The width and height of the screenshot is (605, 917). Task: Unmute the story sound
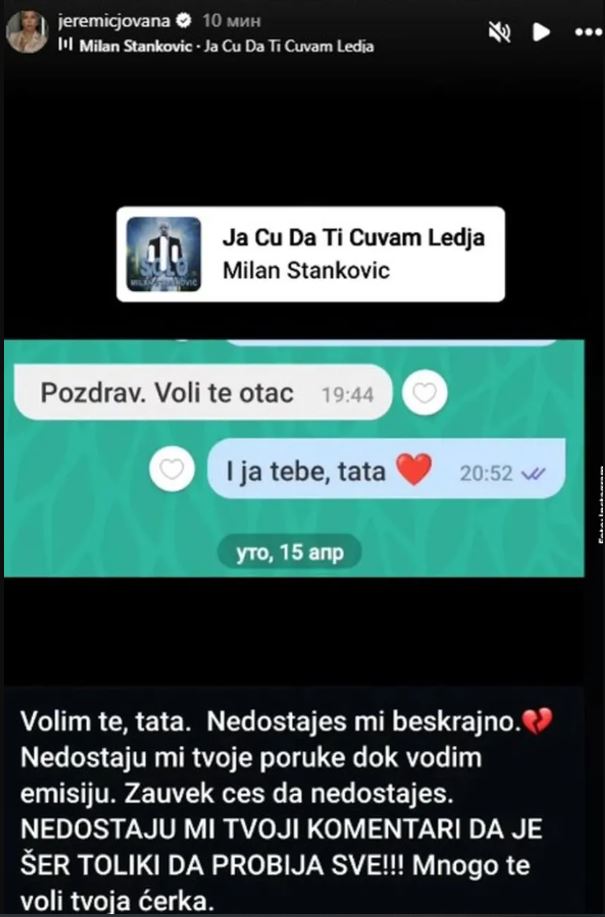point(499,32)
